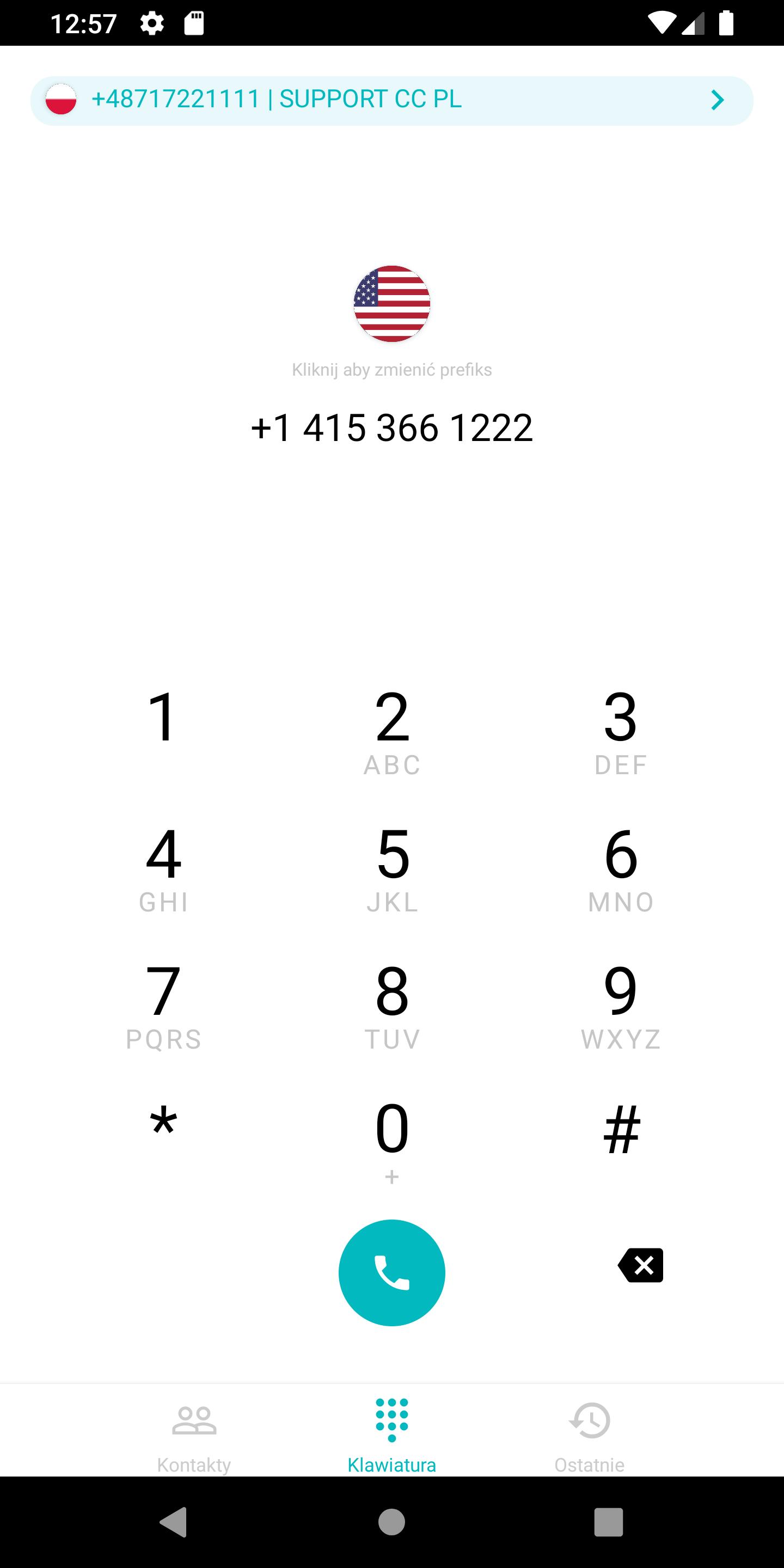Call the entered number with green button
The image size is (784, 1568).
click(x=391, y=1272)
